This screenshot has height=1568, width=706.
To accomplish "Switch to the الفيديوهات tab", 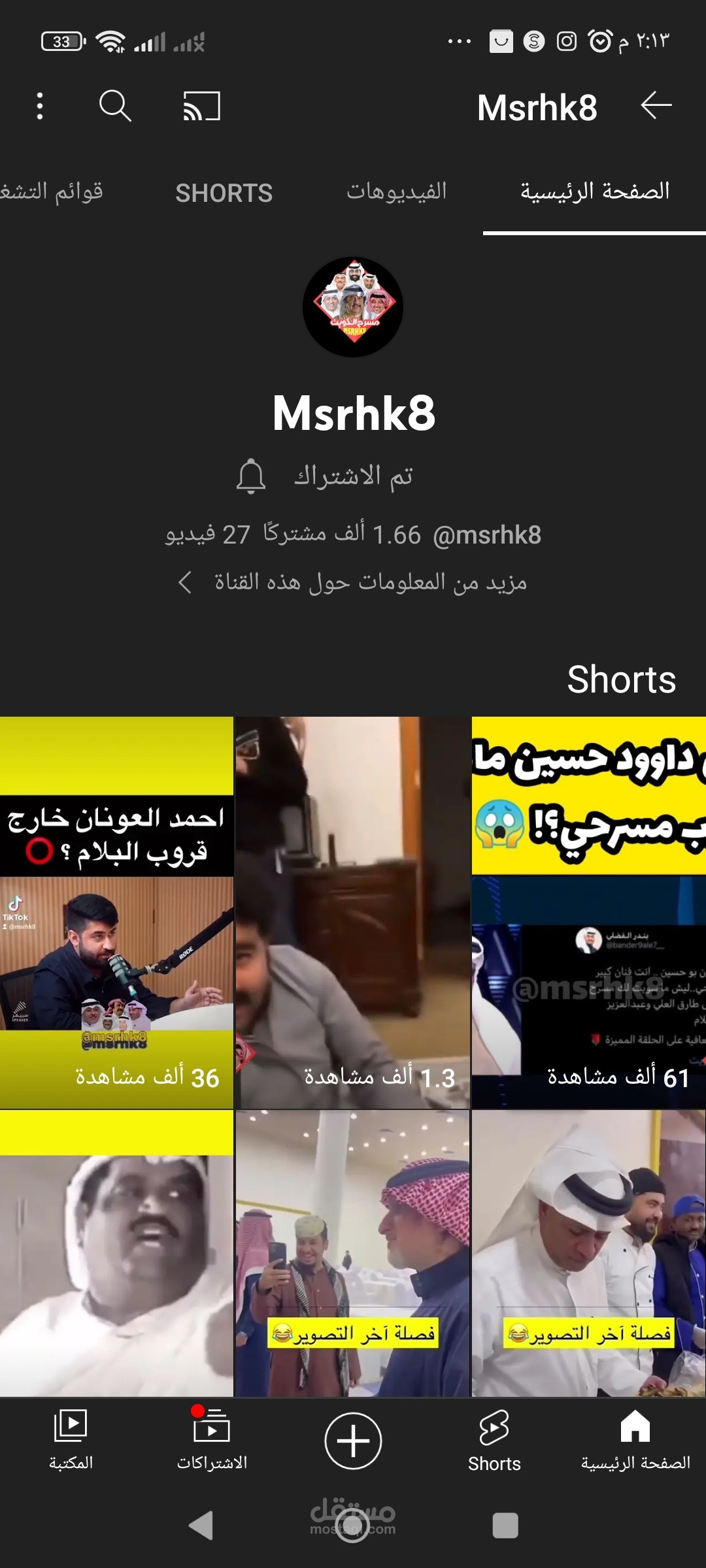I will (x=397, y=191).
